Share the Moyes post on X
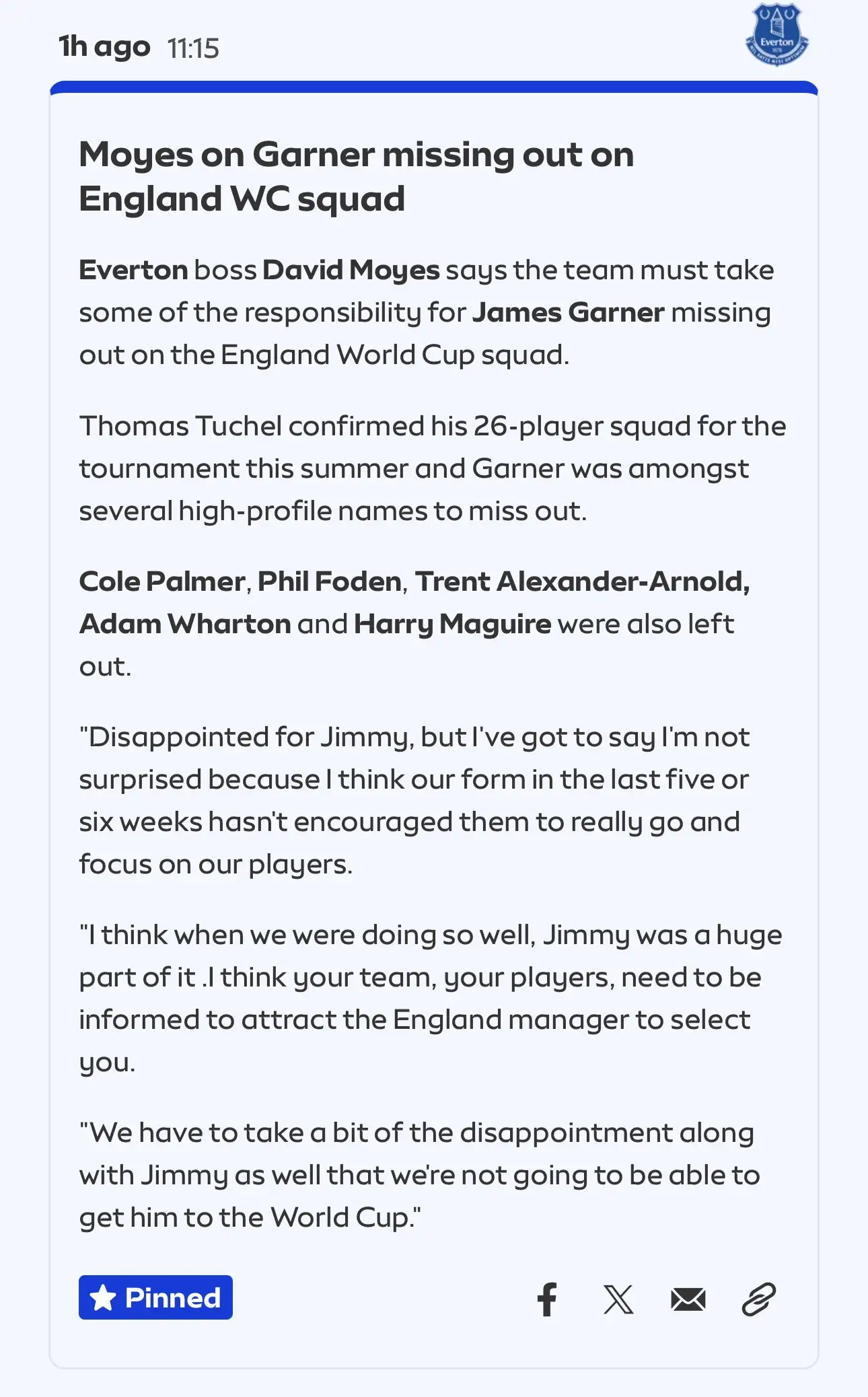The image size is (868, 1397). [618, 1299]
